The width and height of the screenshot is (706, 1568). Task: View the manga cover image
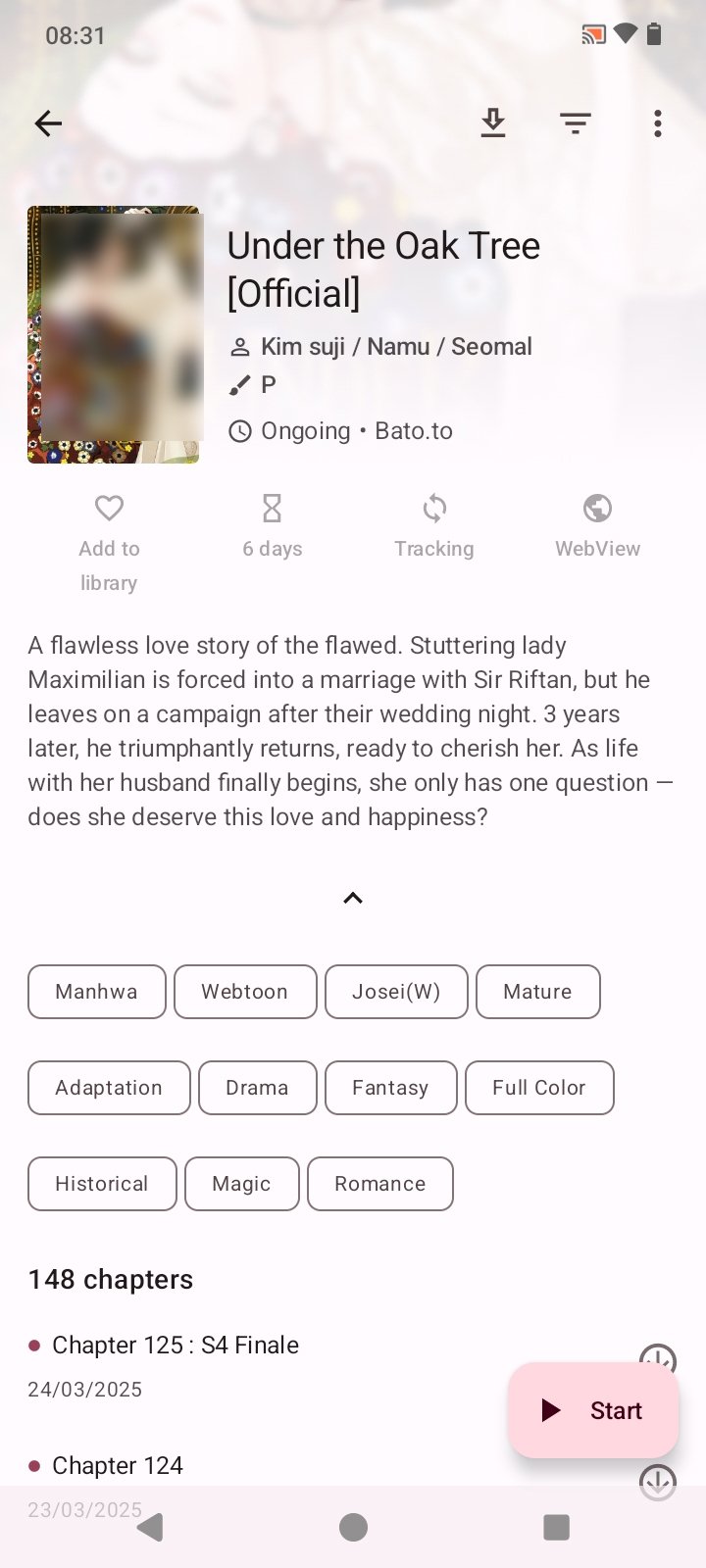(114, 334)
